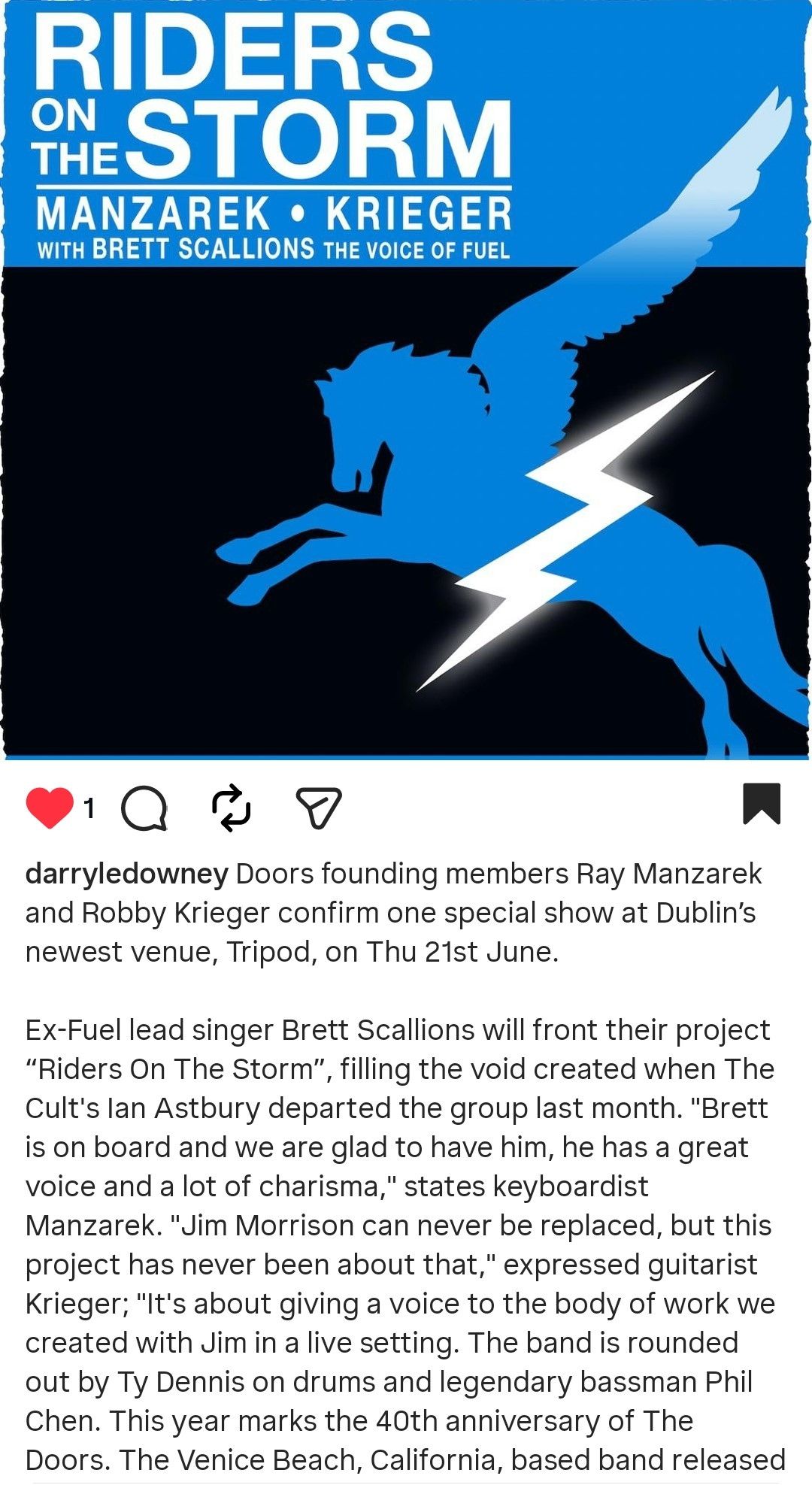Viewport: 812px width, 1485px height.
Task: Open darryledowney's profile from caption
Action: pyautogui.click(x=126, y=874)
